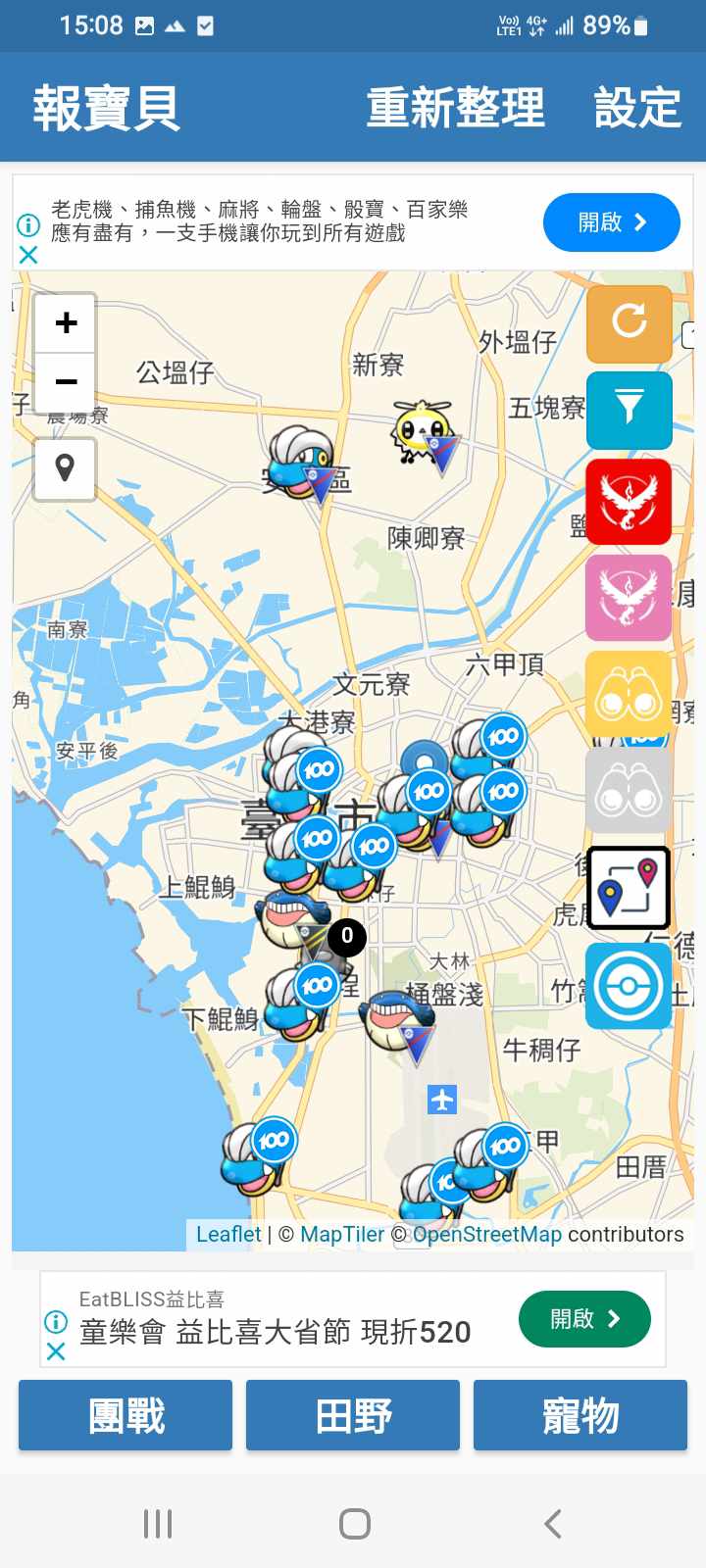
Task: Toggle the red team emblem layer
Action: click(x=629, y=501)
